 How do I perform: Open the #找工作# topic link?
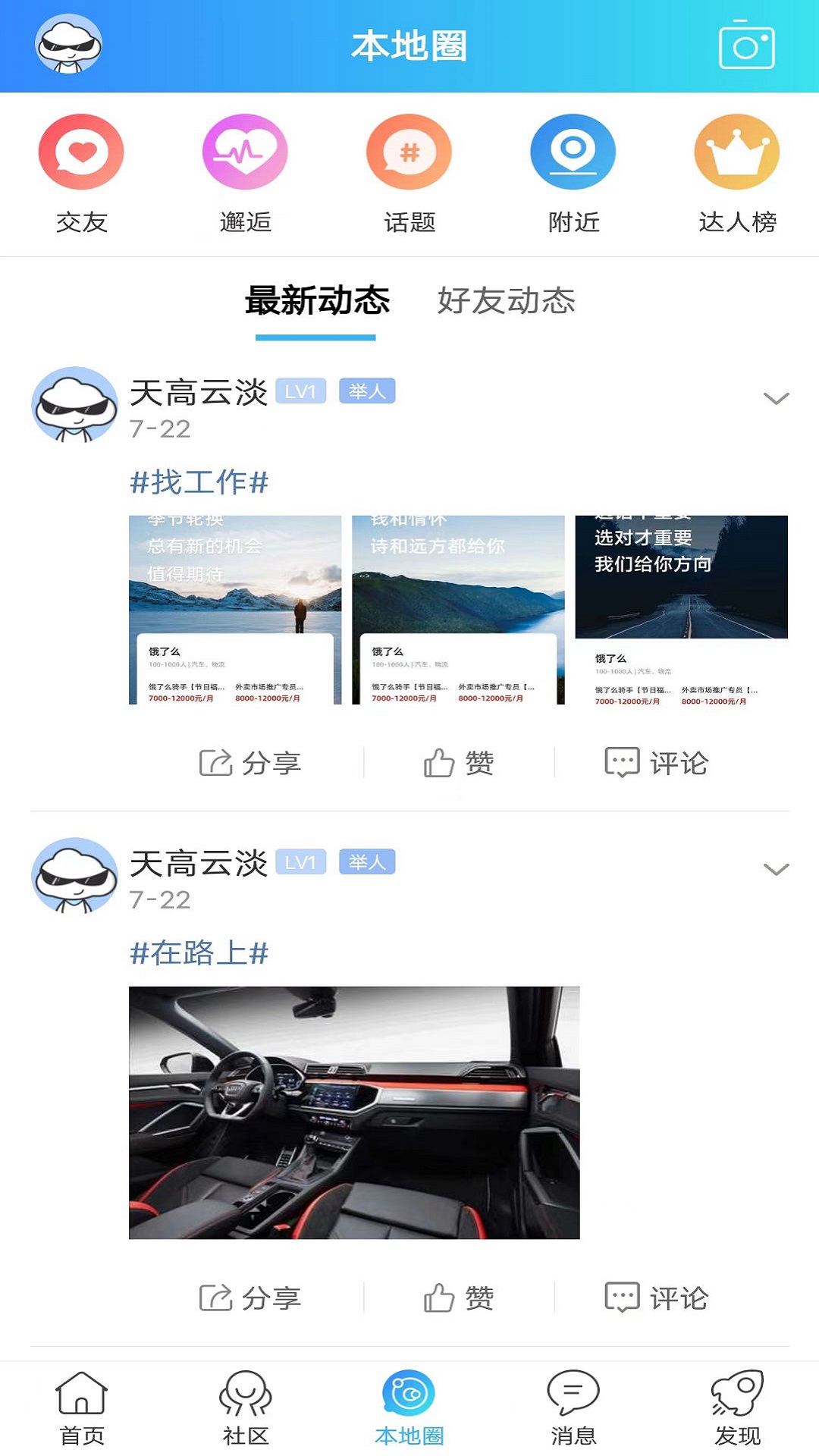[x=199, y=482]
